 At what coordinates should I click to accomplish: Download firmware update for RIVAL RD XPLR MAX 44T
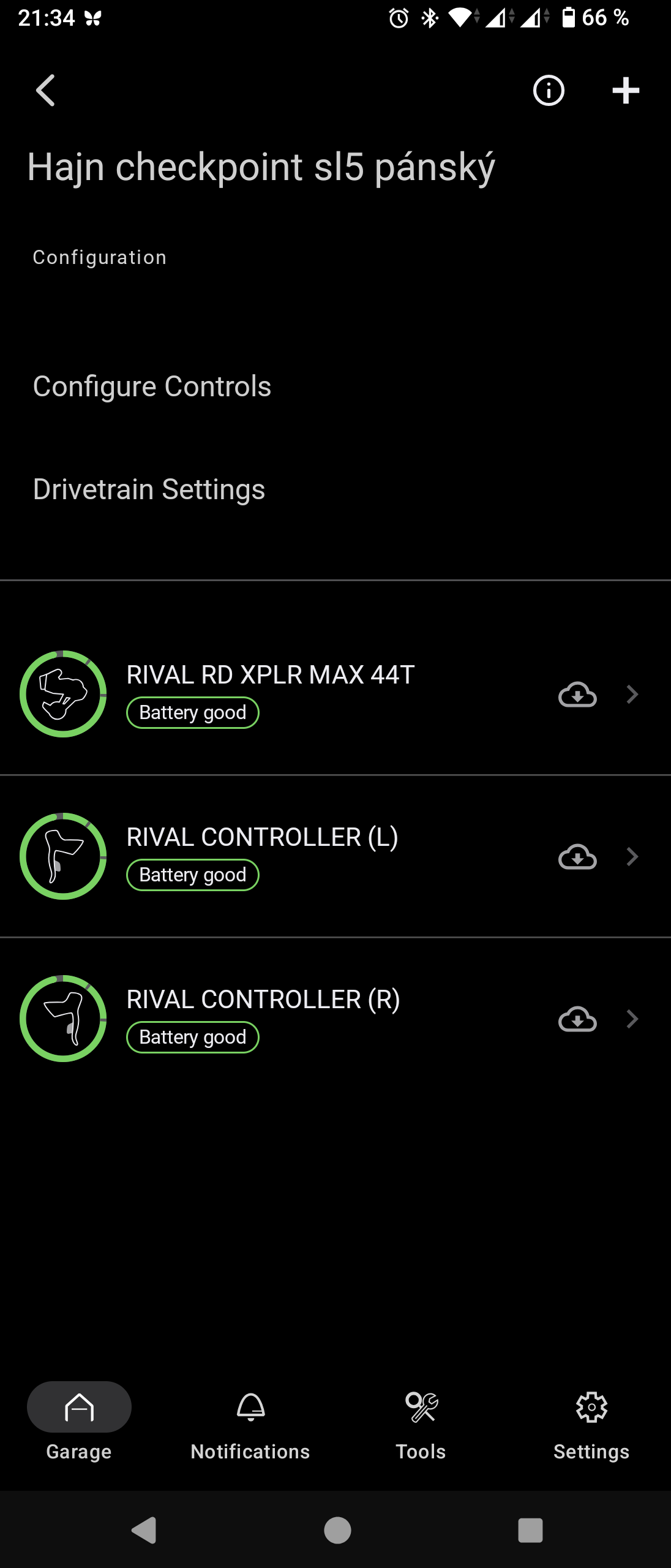[577, 695]
